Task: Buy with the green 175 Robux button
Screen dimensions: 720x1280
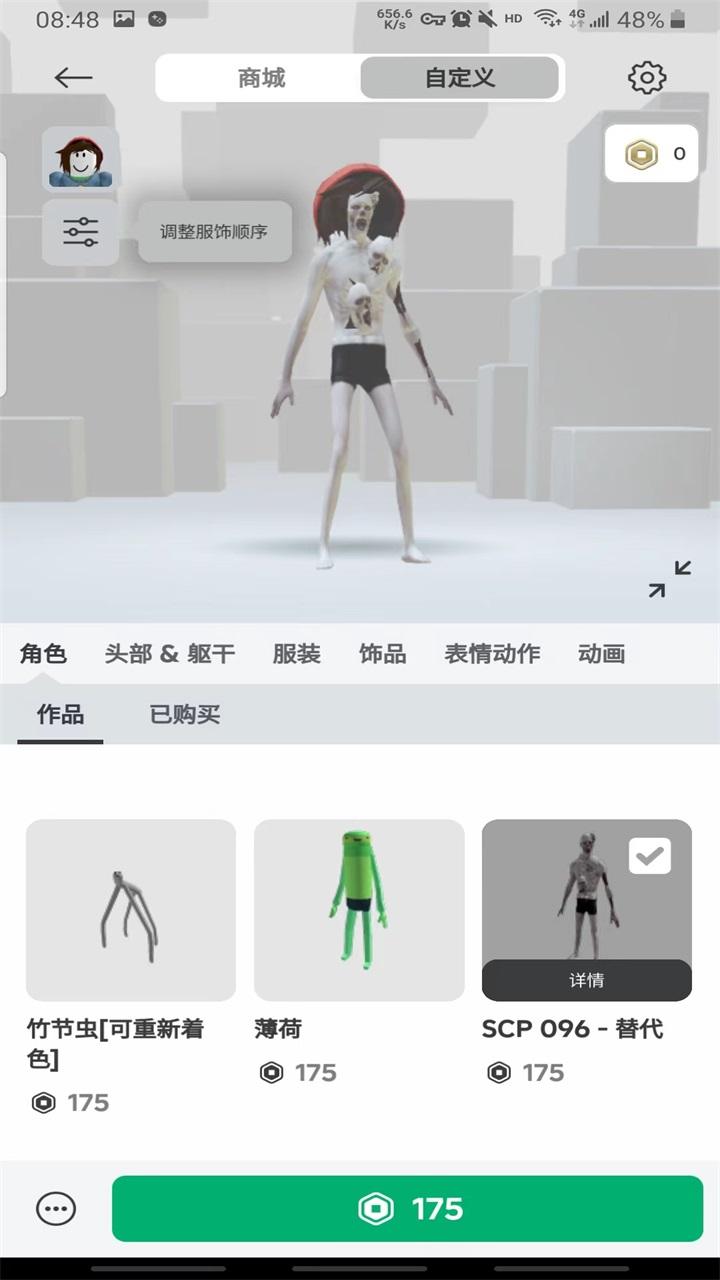Action: pos(407,1209)
